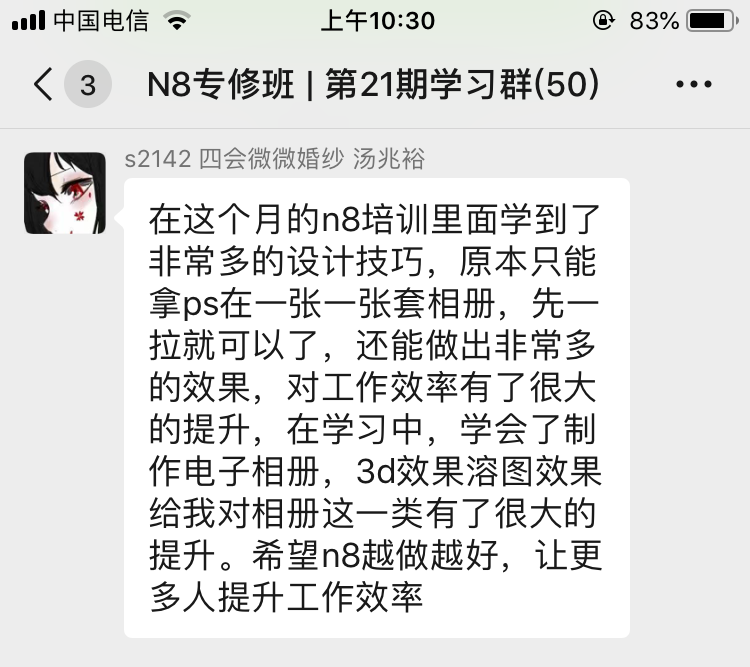Image resolution: width=750 pixels, height=667 pixels.
Task: Open the group chat options menu
Action: pos(693,85)
